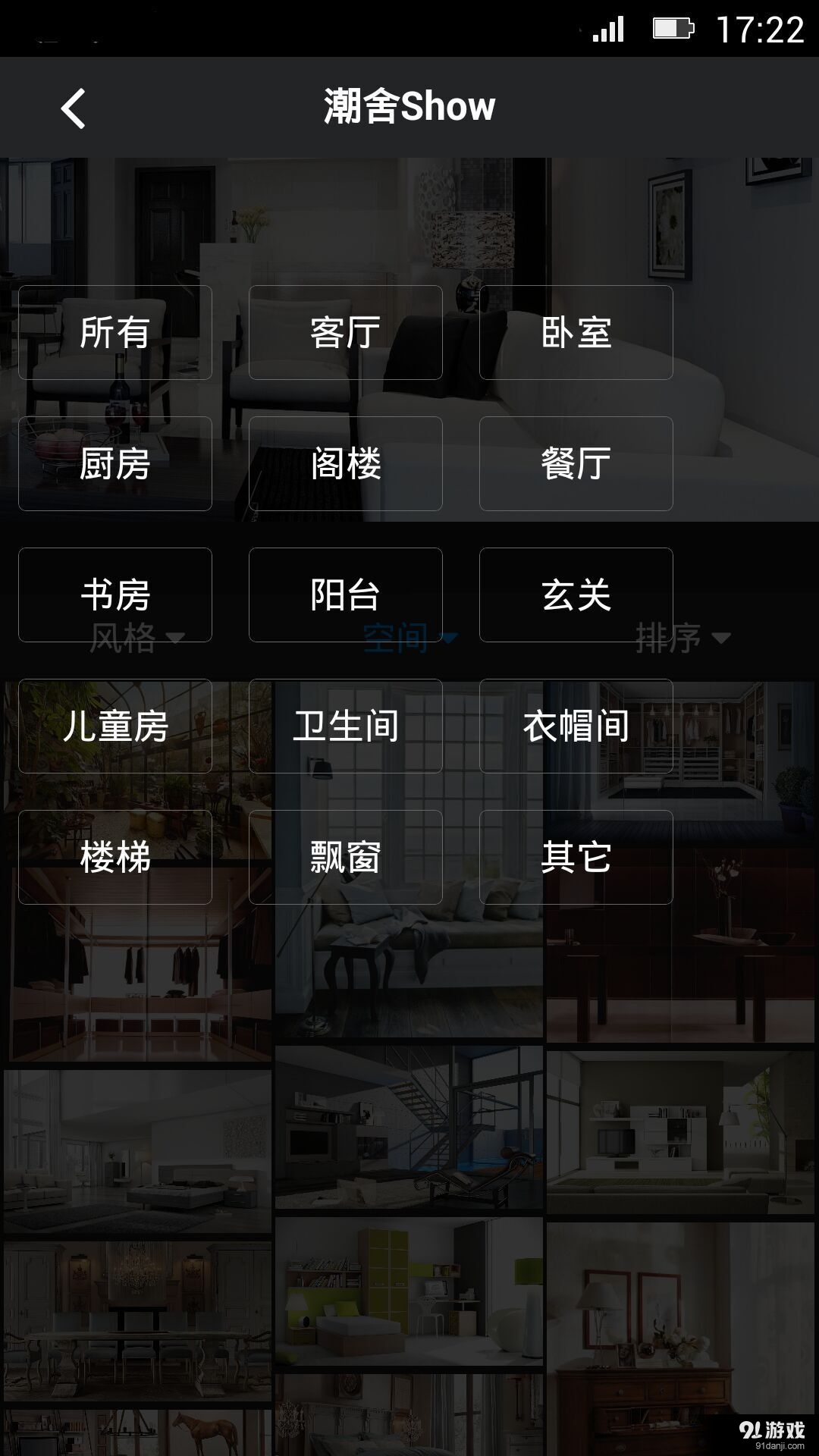This screenshot has height=1456, width=819.
Task: Select the 餐厅 dining room filter
Action: [576, 464]
